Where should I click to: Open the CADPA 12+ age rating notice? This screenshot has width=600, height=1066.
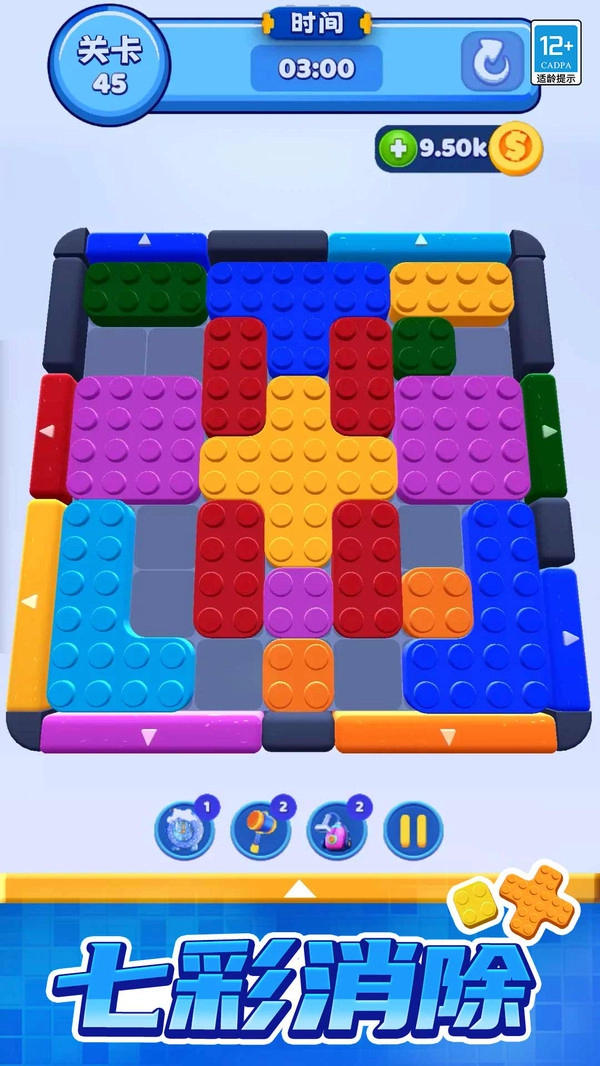click(556, 52)
